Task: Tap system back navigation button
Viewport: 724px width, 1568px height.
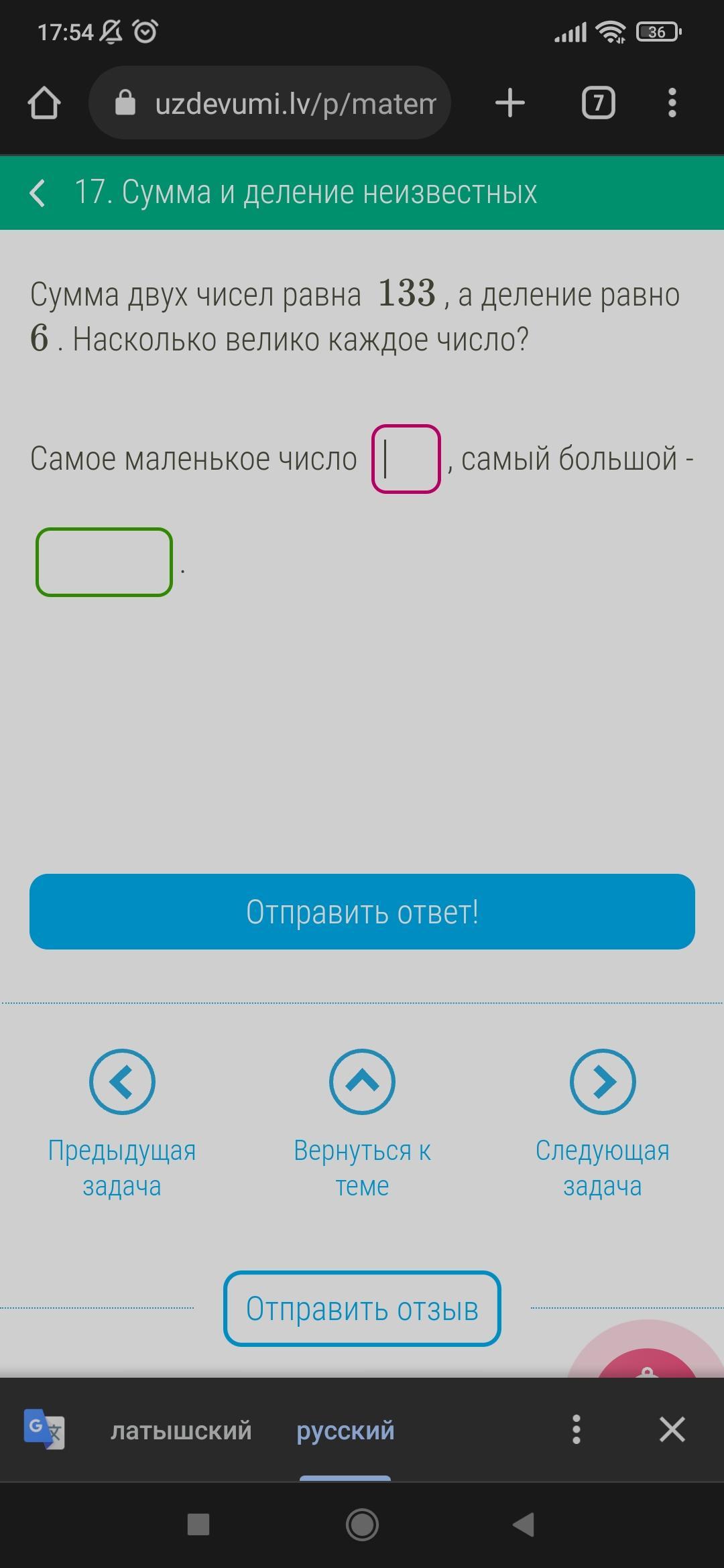Action: (x=524, y=1525)
